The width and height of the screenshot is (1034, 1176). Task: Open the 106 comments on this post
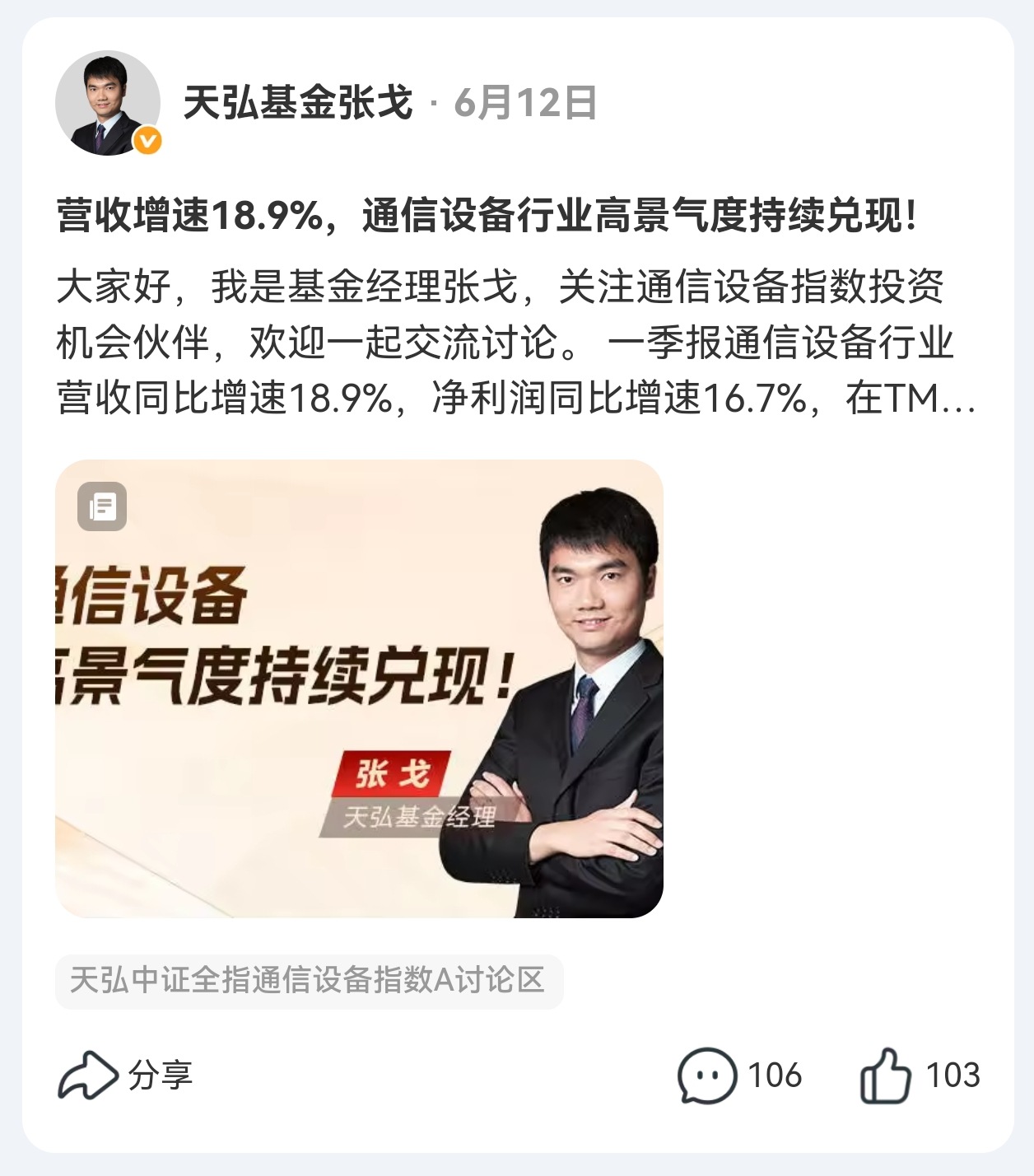point(738,1076)
